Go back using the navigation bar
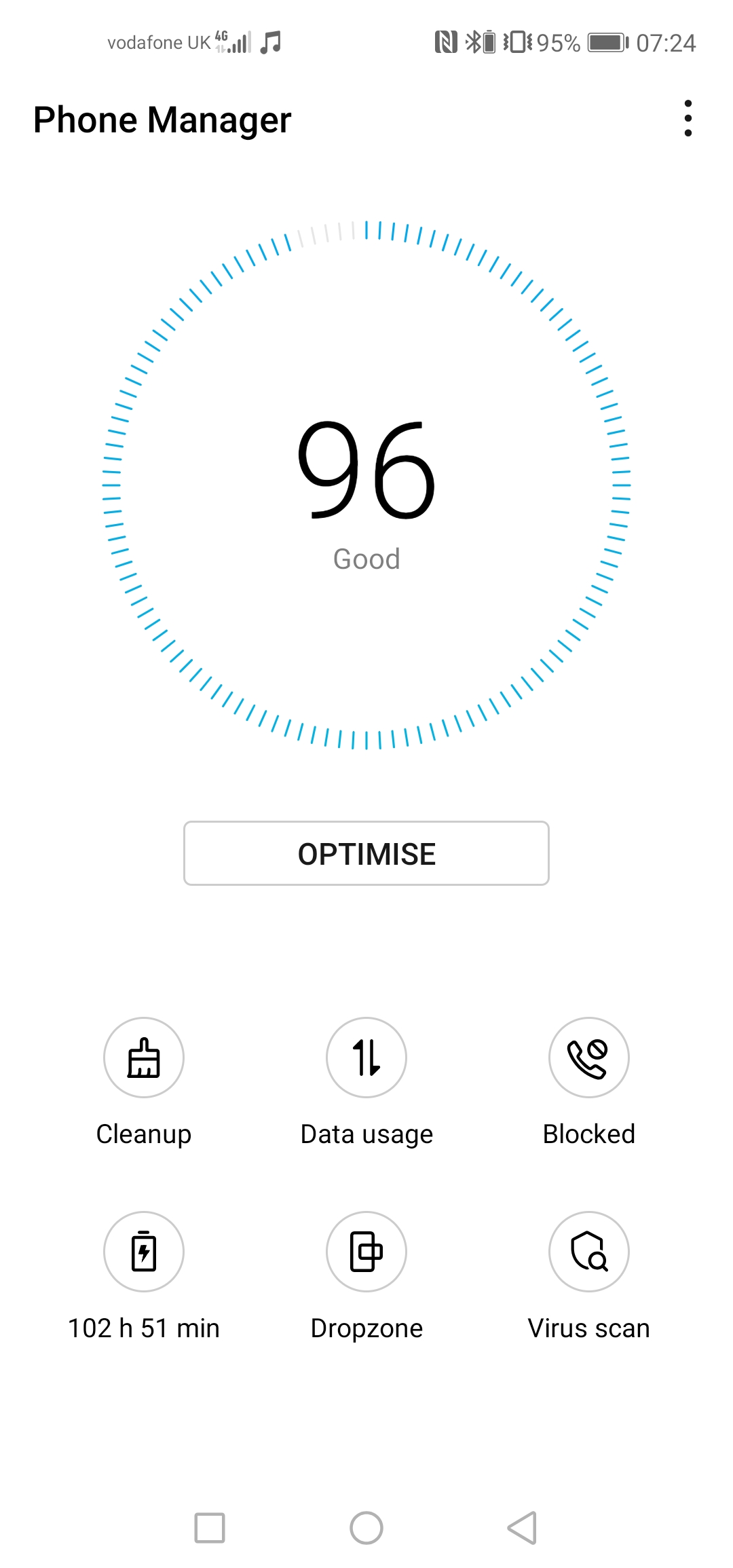733x1568 pixels. pos(523,1528)
